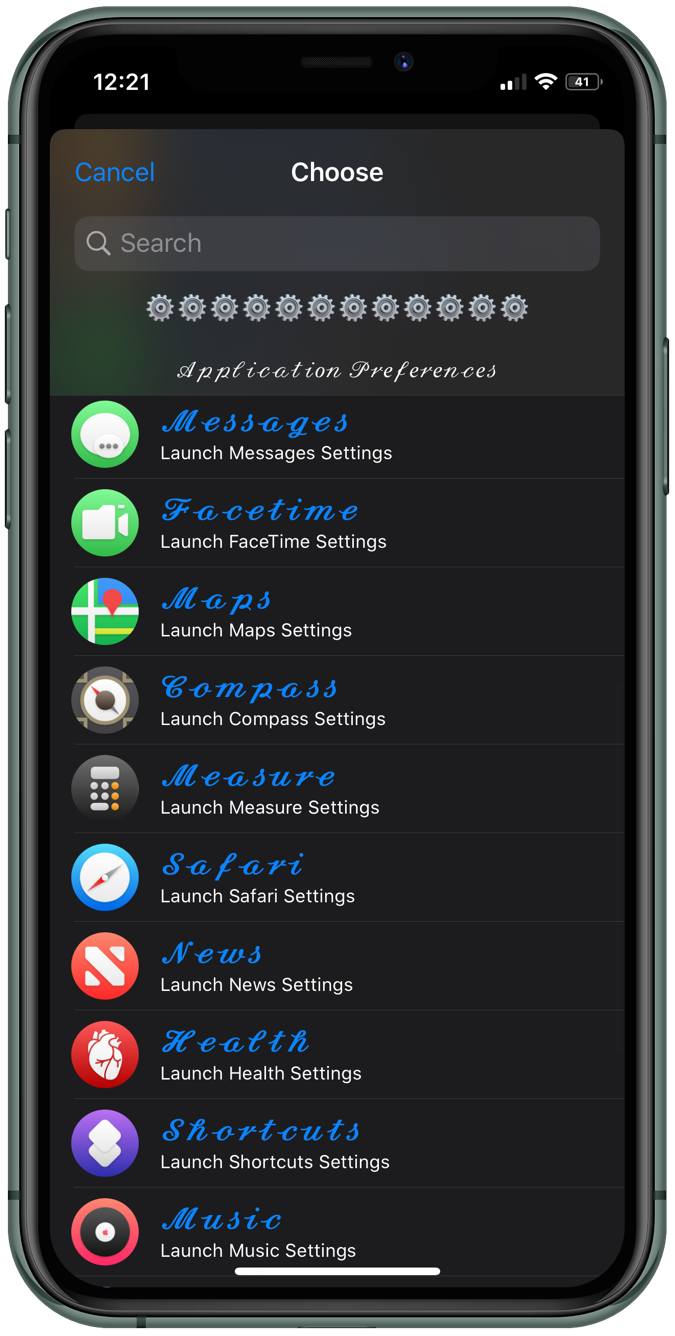This screenshot has width=675, height=1336.
Task: Cancel the Choose dialog
Action: point(115,172)
